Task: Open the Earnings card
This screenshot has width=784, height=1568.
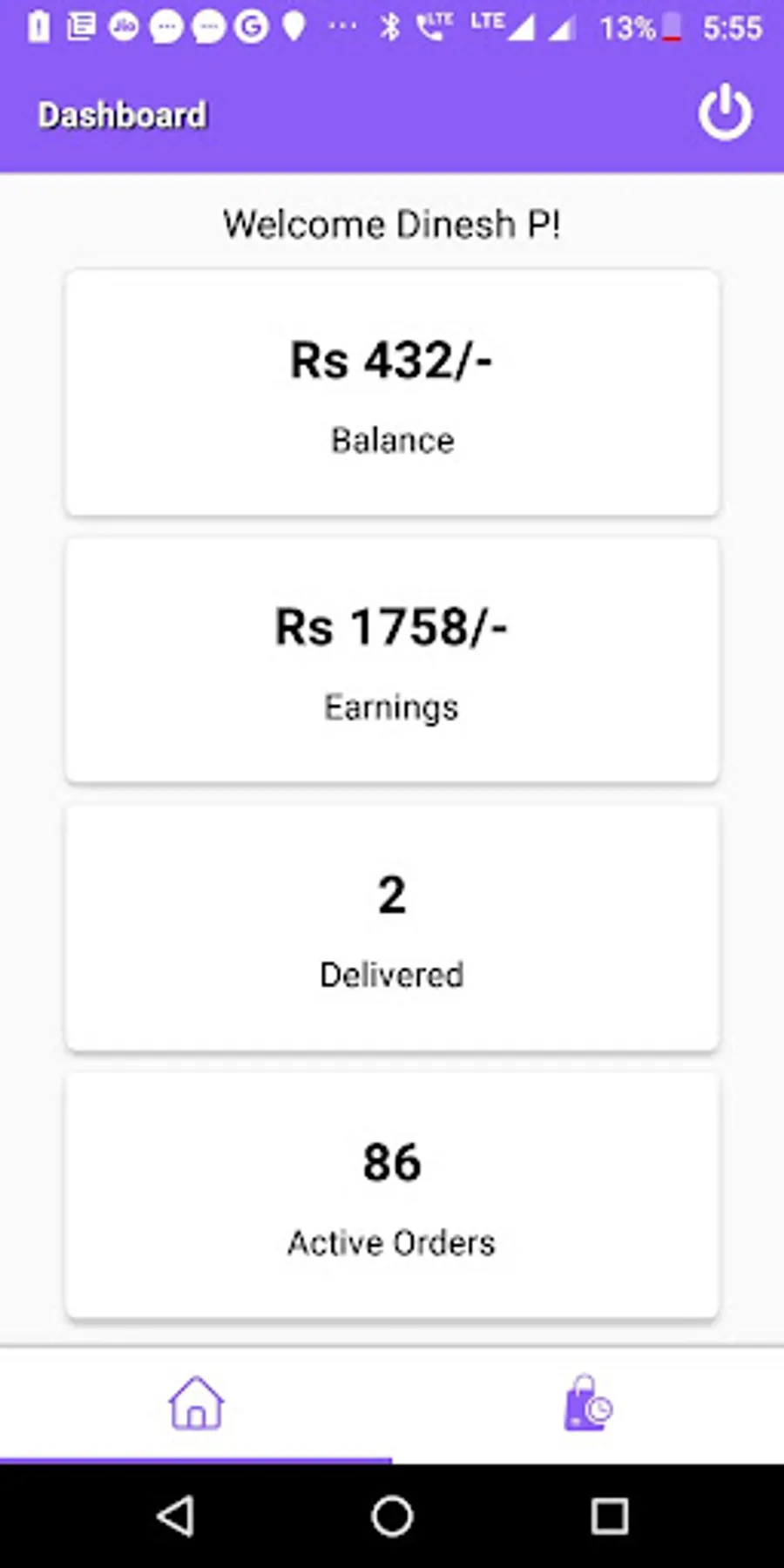Action: tap(392, 660)
